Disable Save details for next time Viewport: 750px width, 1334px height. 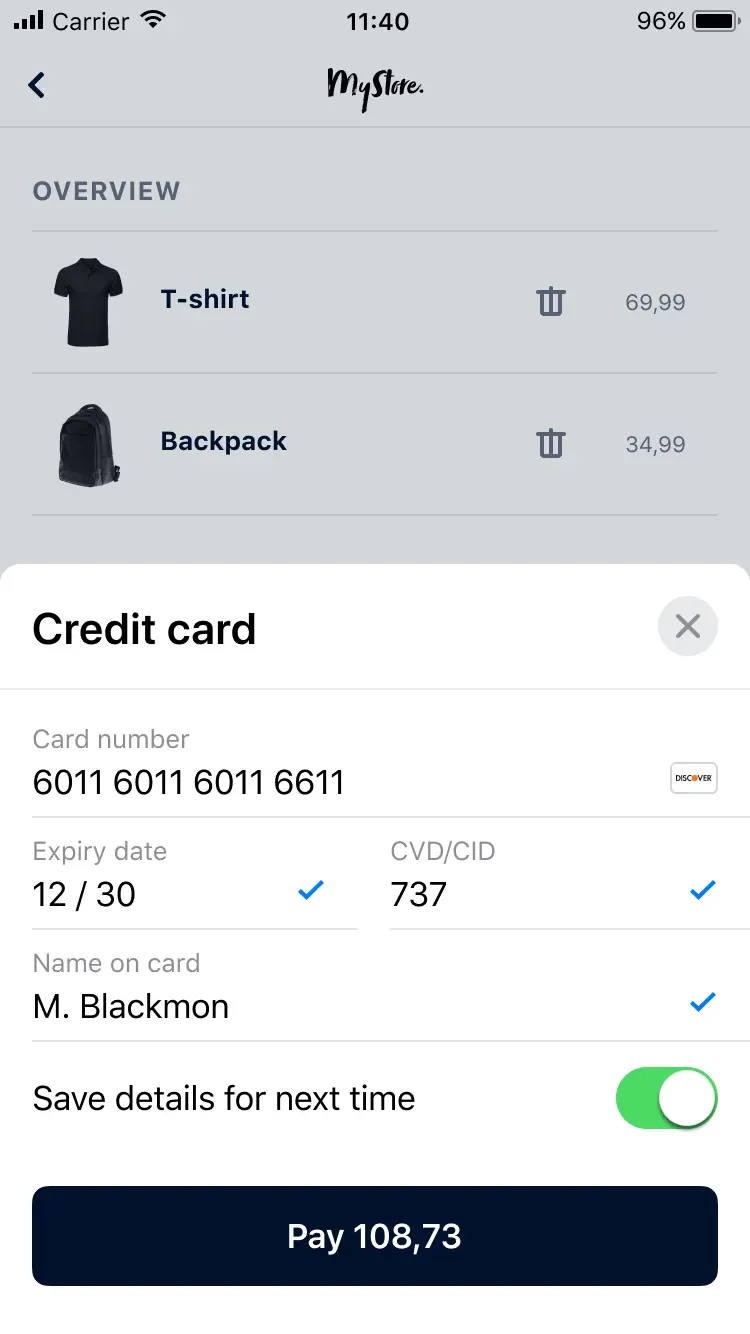click(666, 1098)
